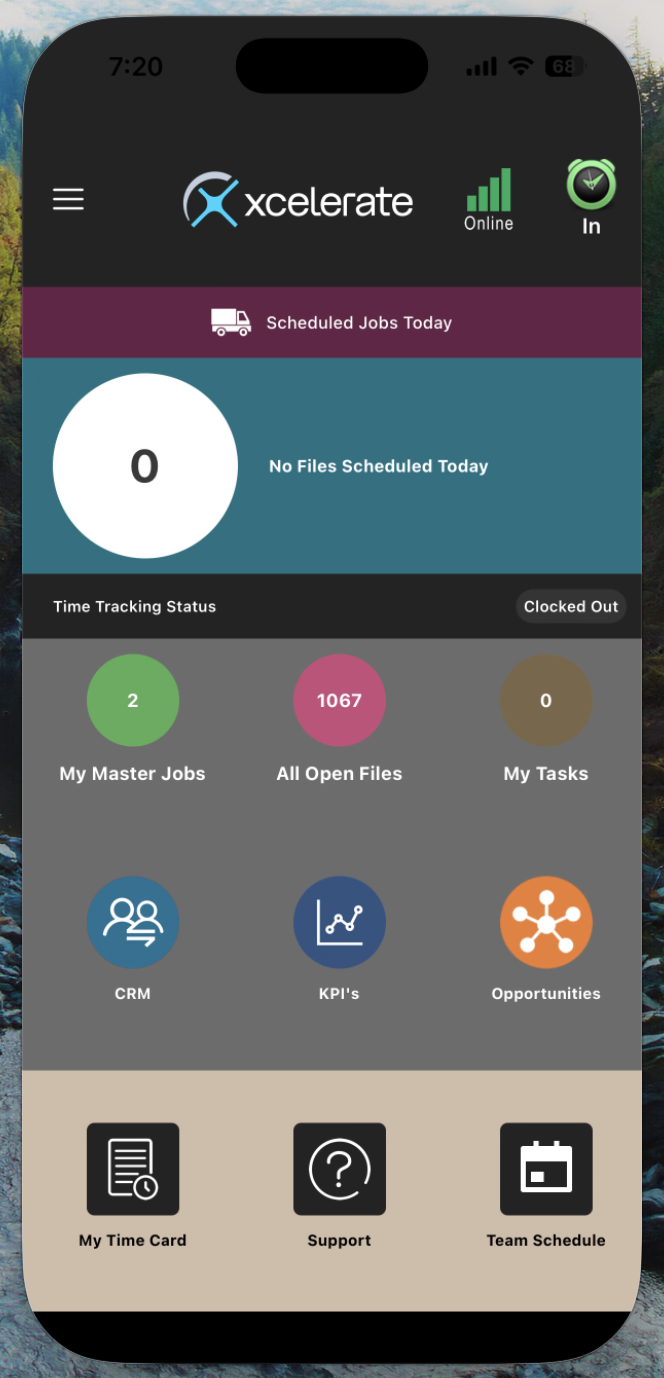
Task: Tap the clock In alarm icon
Action: [591, 187]
